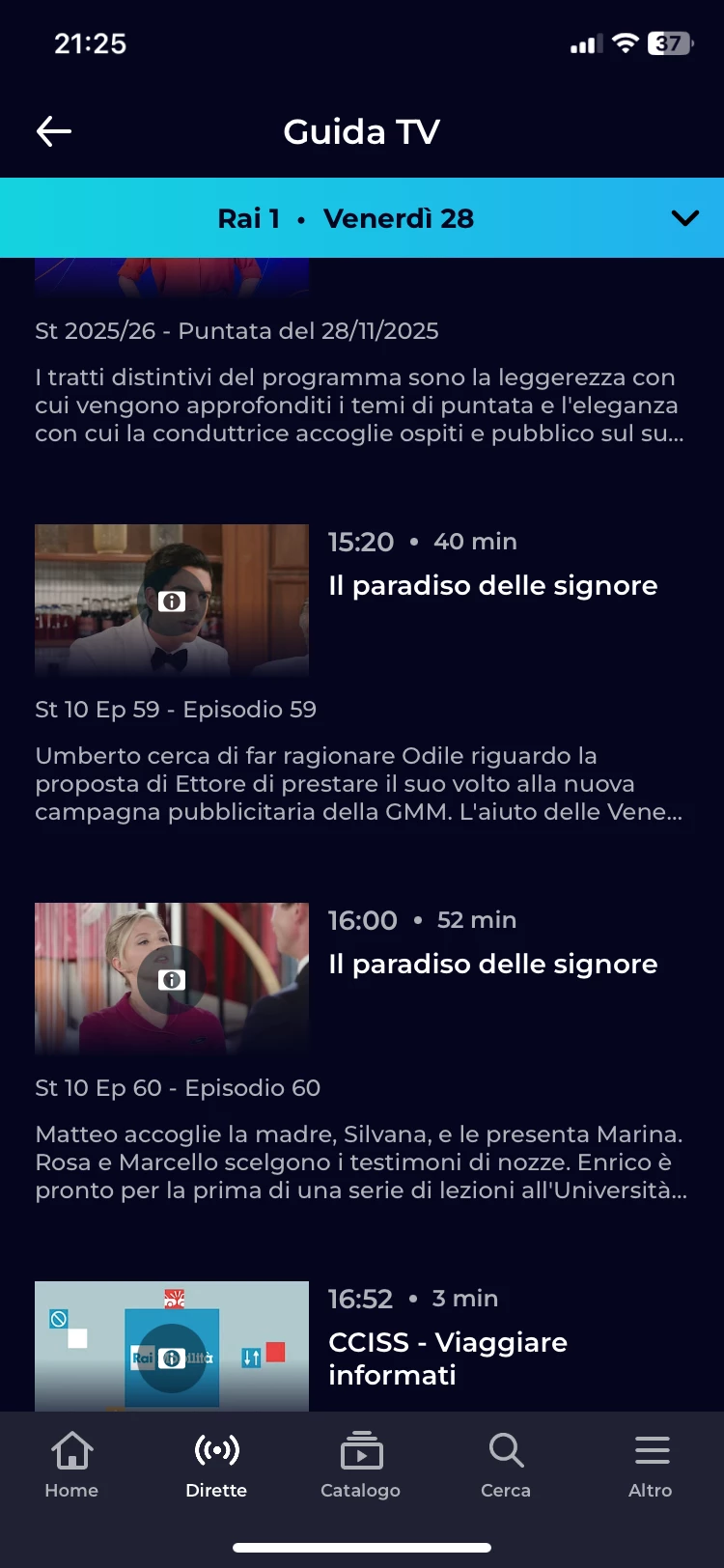Expand the Rai 1 Venerdì 28 selector
Image resolution: width=724 pixels, height=1568 pixels.
(684, 218)
